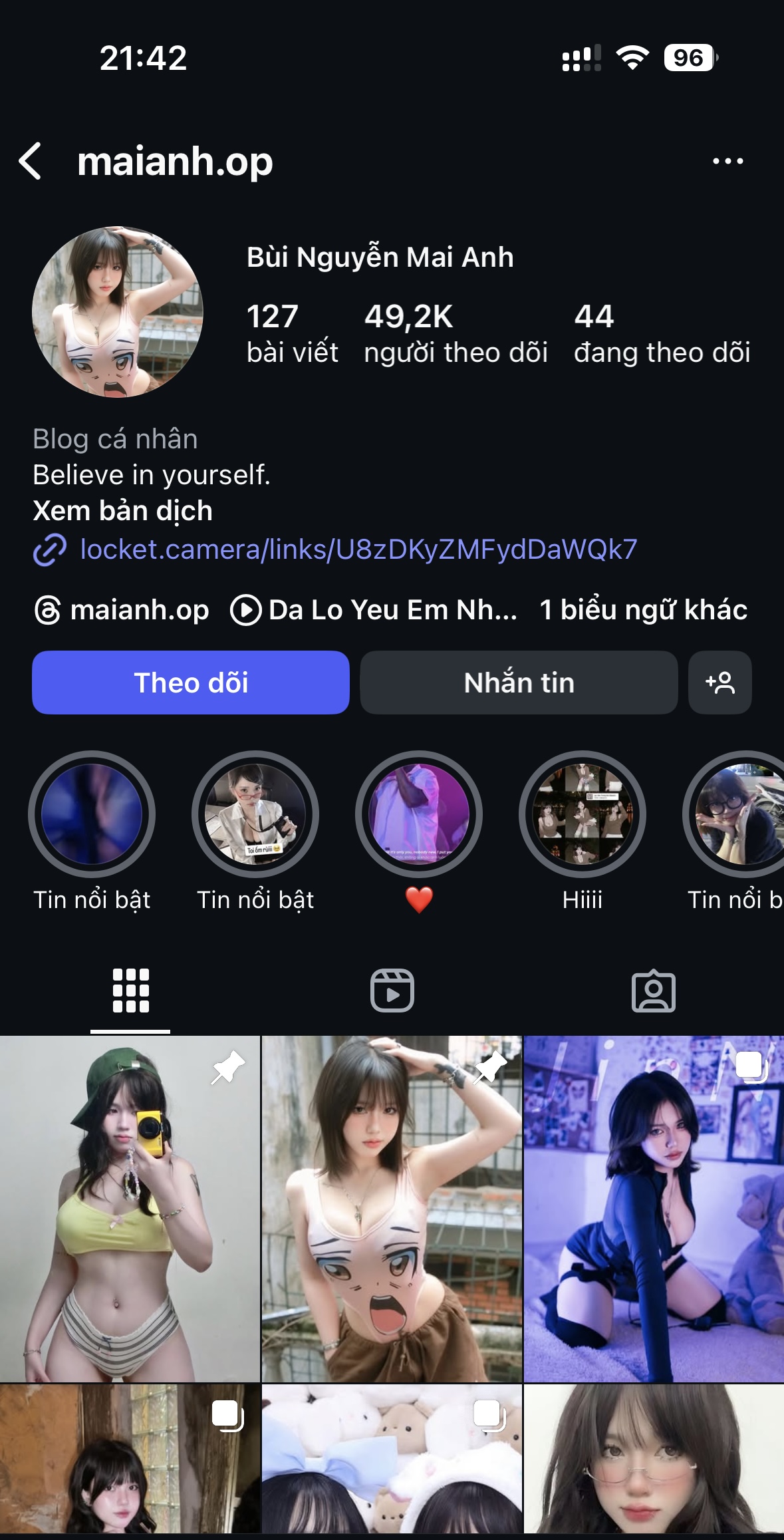Open the 44 đang theo dõi list
This screenshot has height=1540, width=784.
click(662, 333)
